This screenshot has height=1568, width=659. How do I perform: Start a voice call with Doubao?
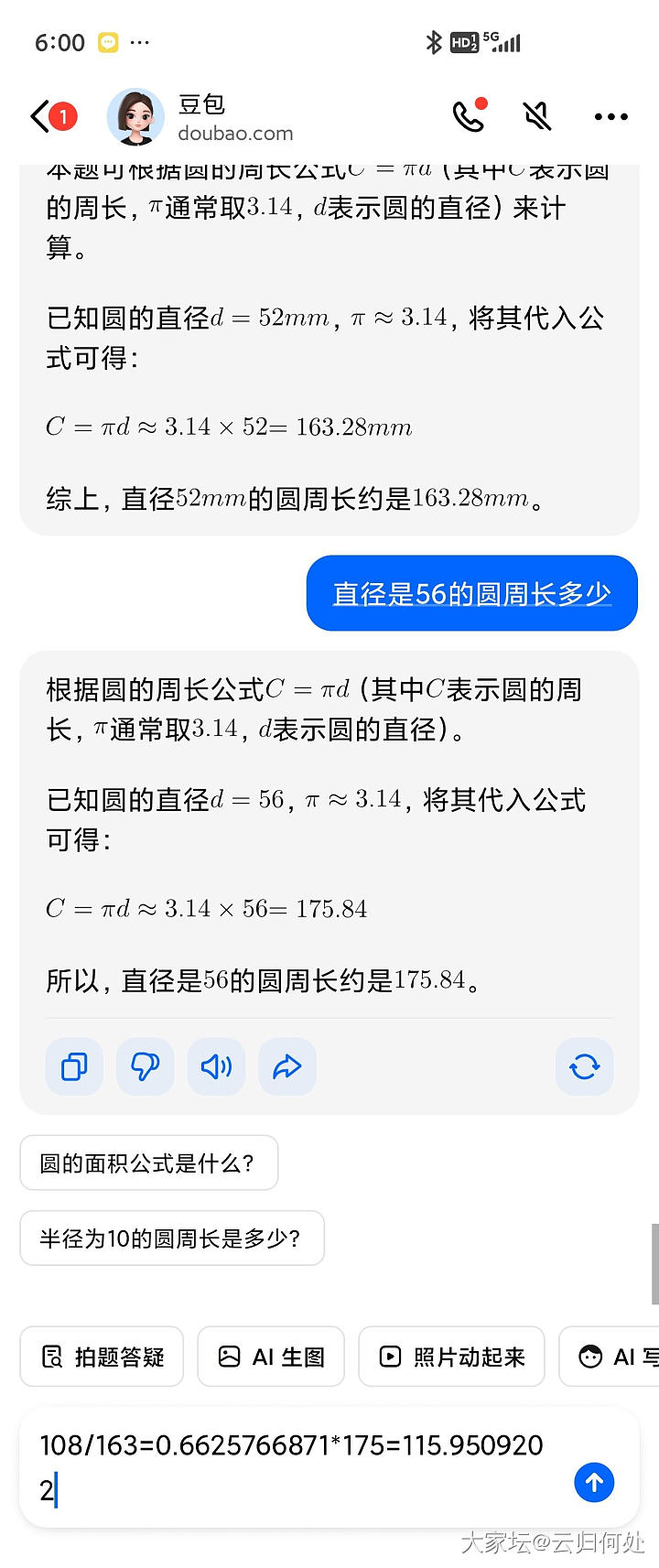pyautogui.click(x=468, y=116)
